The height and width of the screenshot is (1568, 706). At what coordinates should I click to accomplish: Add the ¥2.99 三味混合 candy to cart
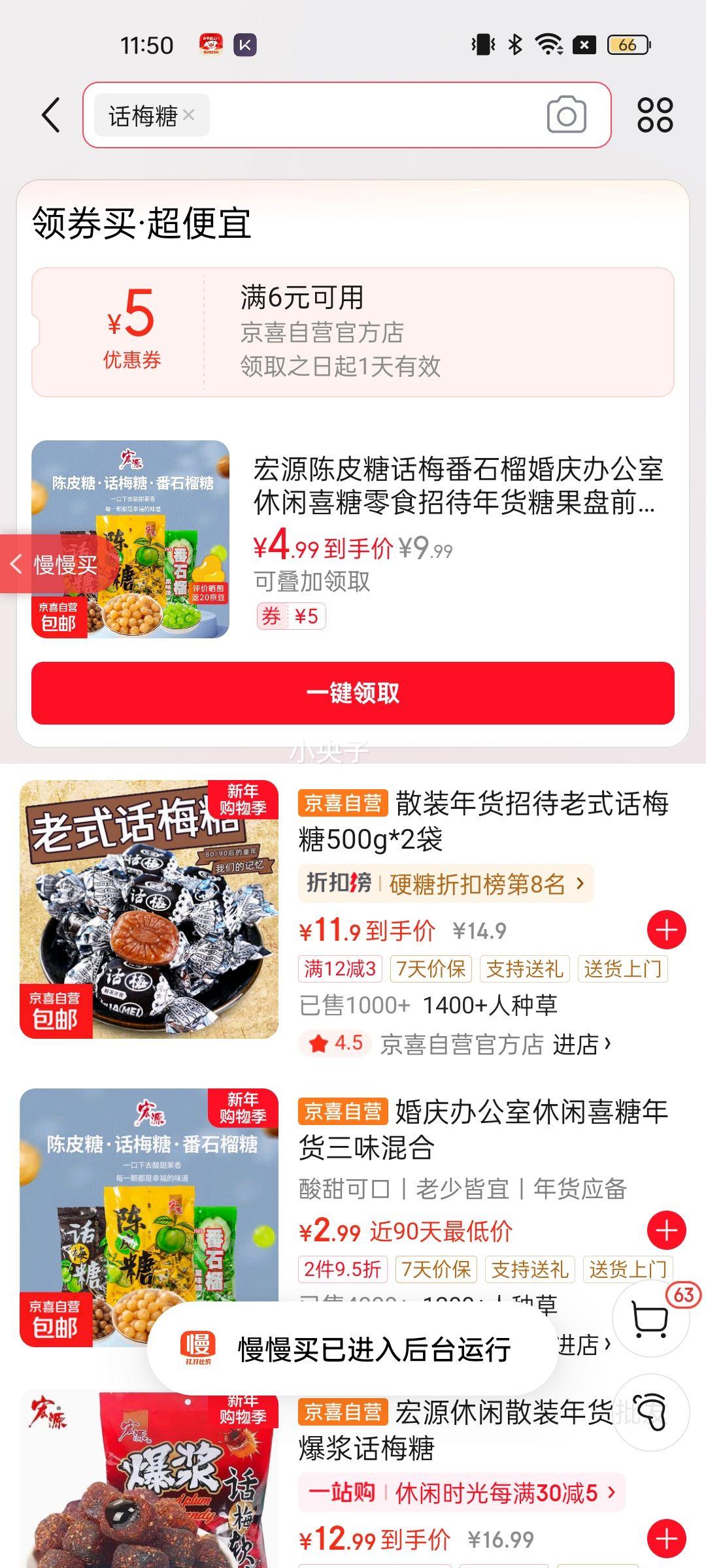[667, 1229]
